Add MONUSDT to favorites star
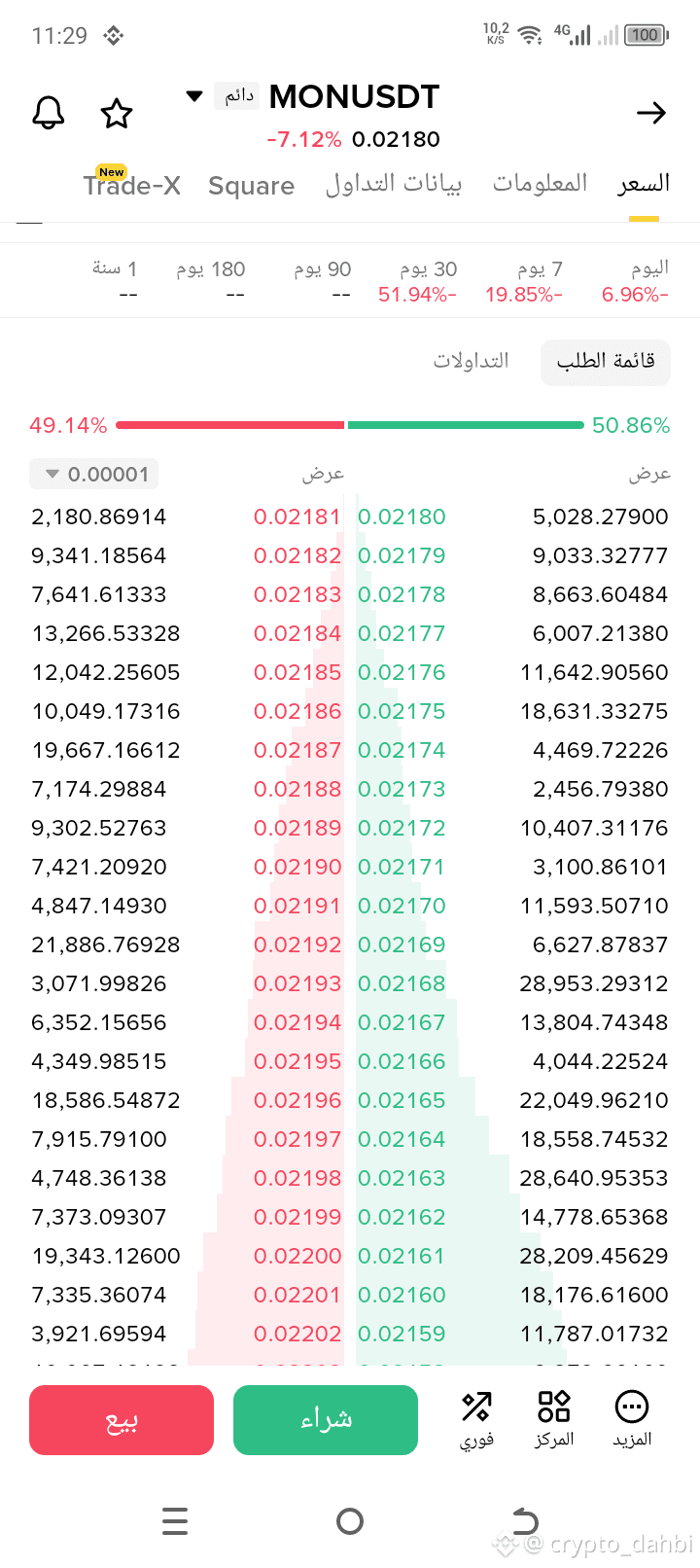 117,114
